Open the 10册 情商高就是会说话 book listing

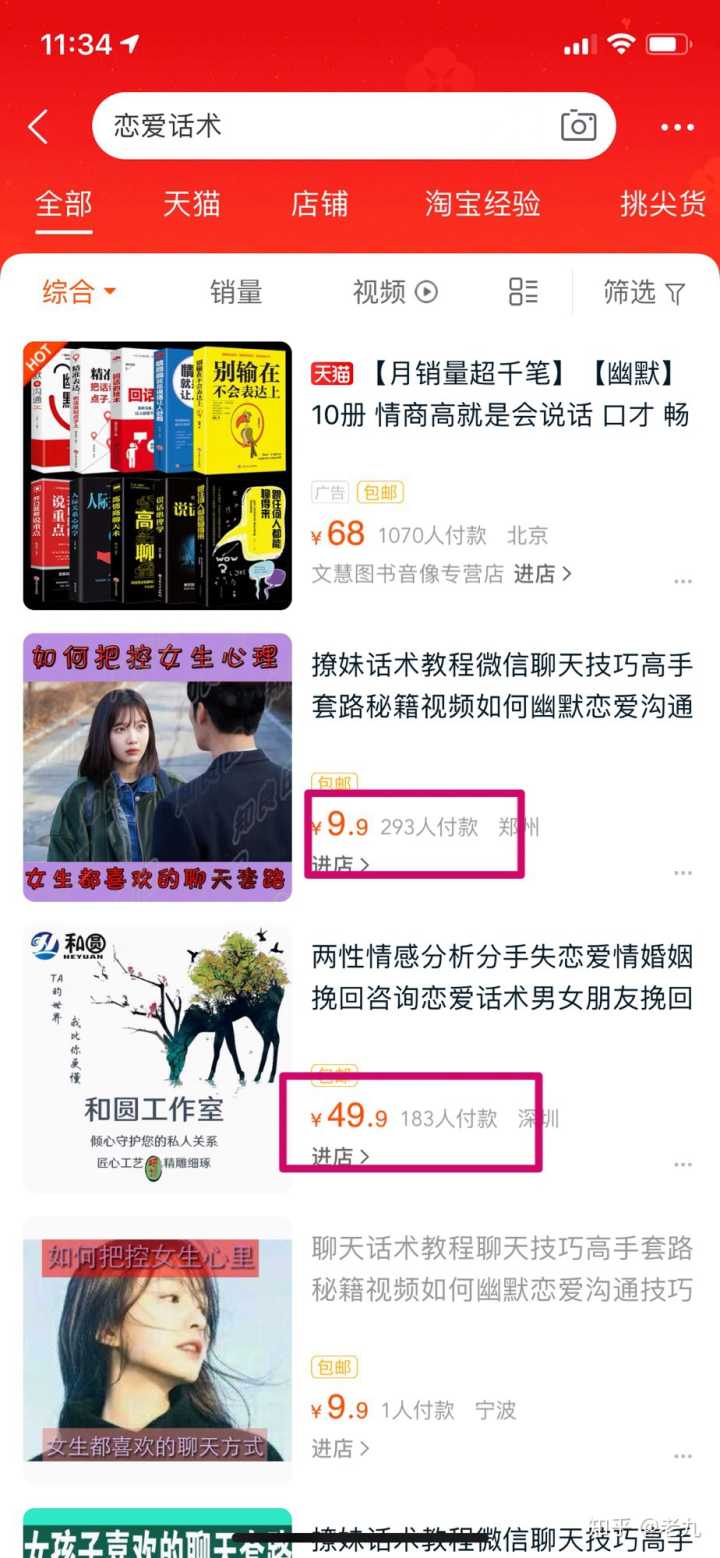pos(500,395)
